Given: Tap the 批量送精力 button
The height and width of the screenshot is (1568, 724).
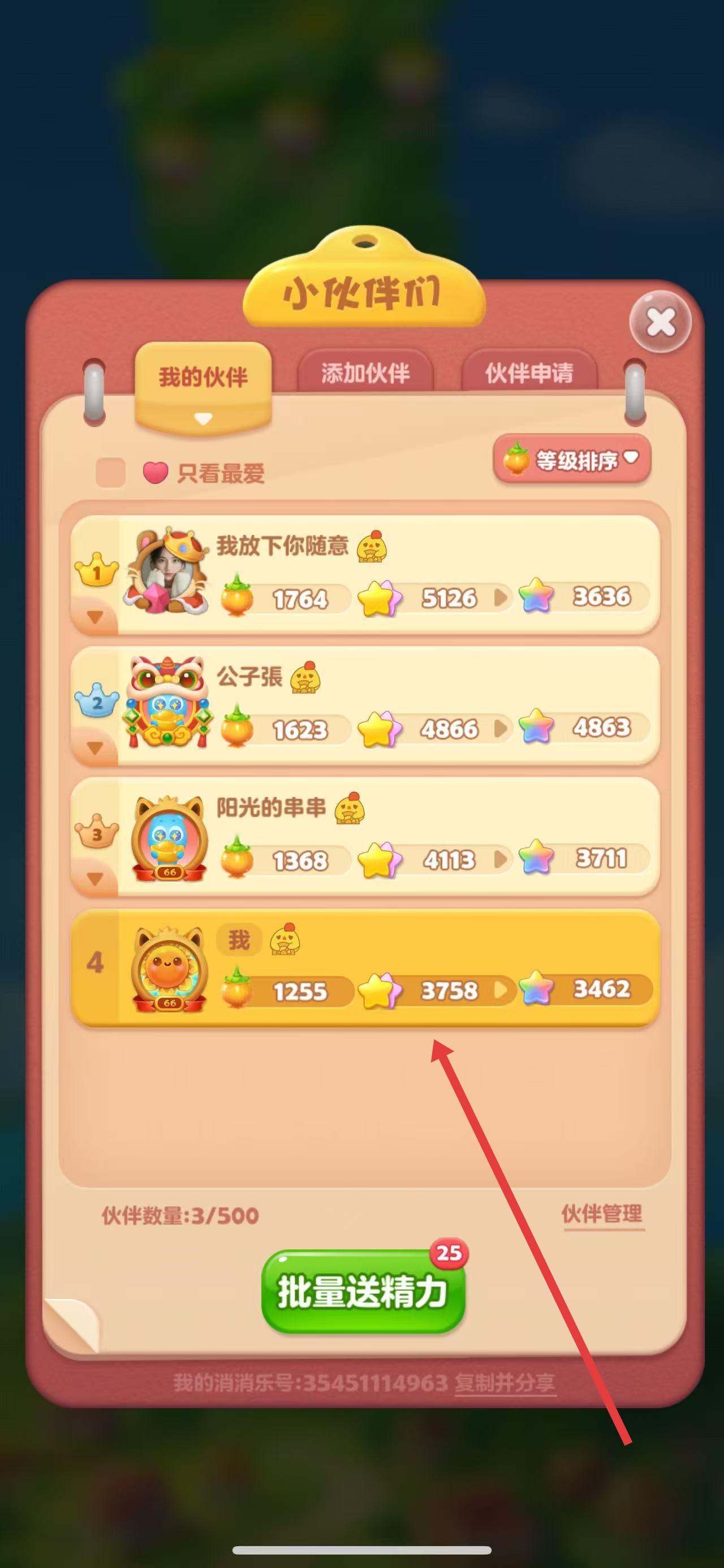Looking at the screenshot, I should coord(363,1292).
